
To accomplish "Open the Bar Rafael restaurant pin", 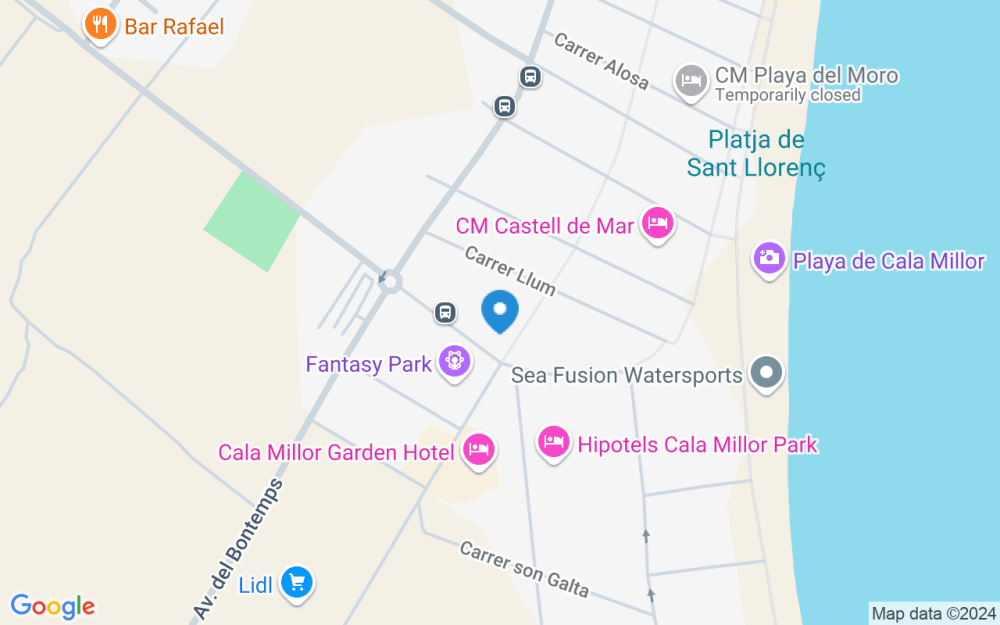I will [101, 26].
